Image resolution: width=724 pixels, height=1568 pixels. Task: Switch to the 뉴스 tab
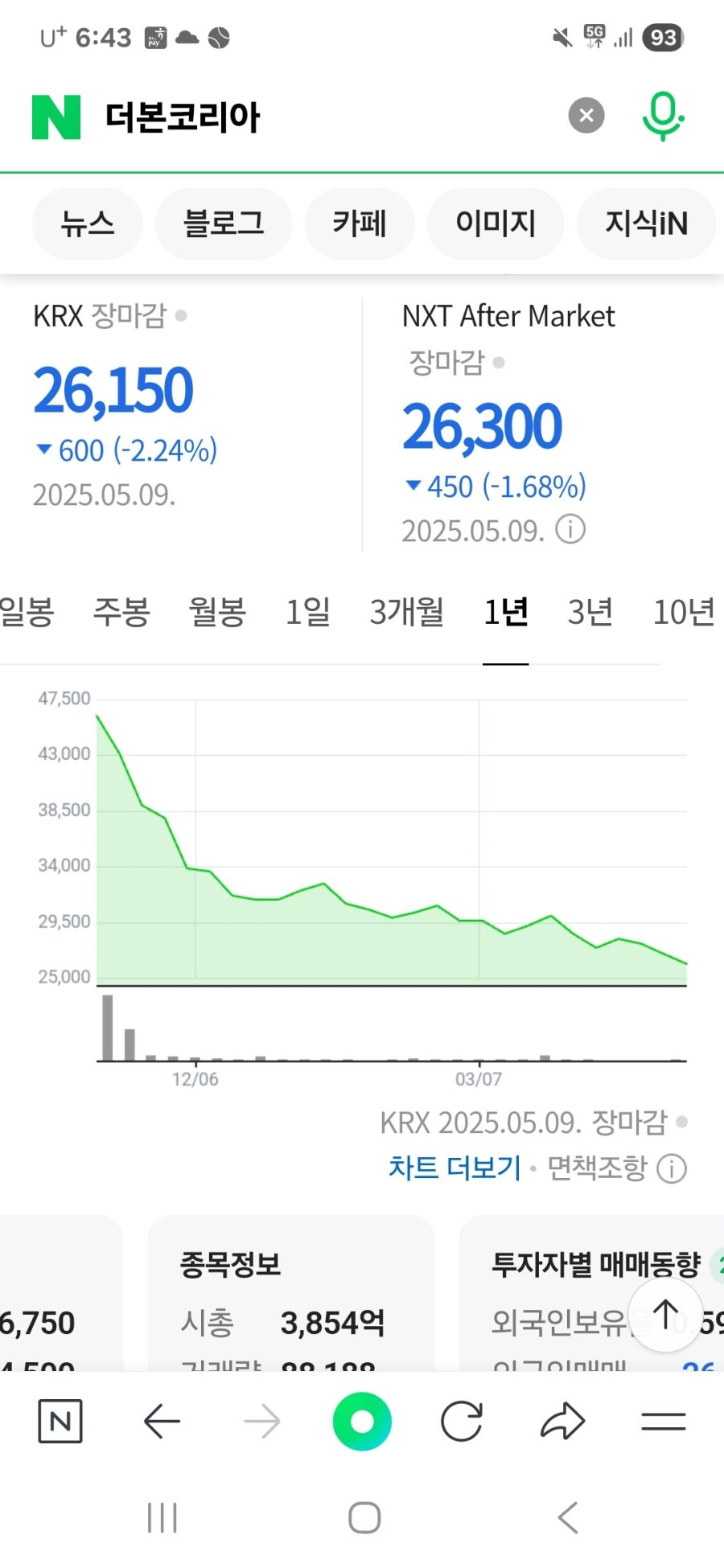click(x=88, y=224)
